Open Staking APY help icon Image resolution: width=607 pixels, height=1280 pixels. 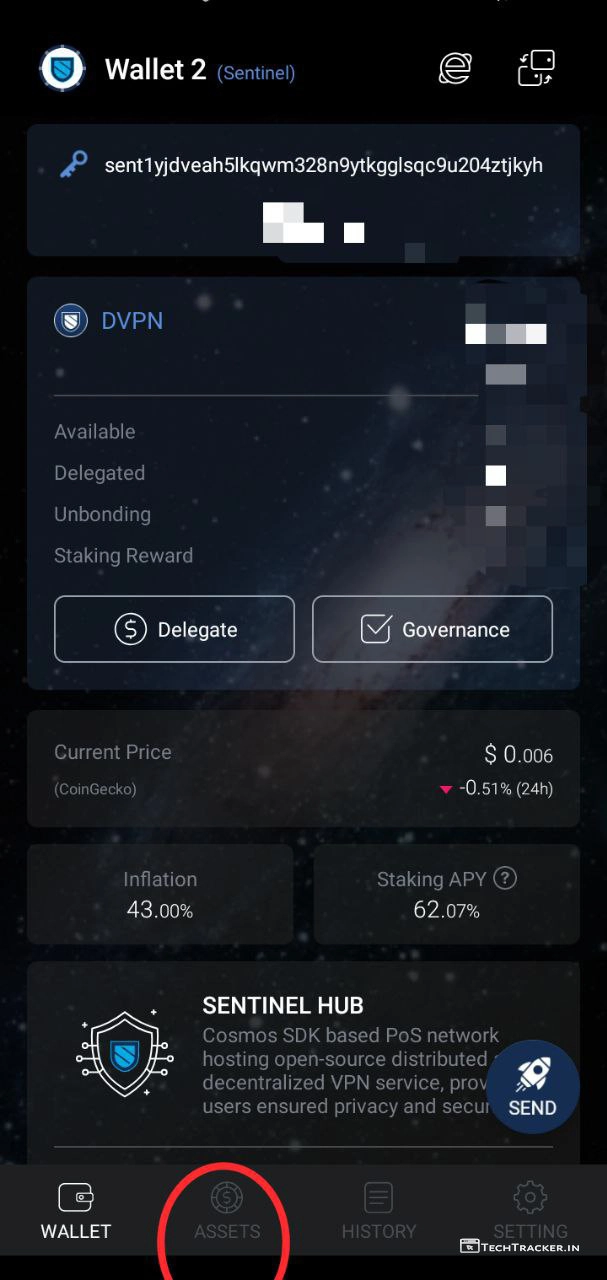[506, 879]
